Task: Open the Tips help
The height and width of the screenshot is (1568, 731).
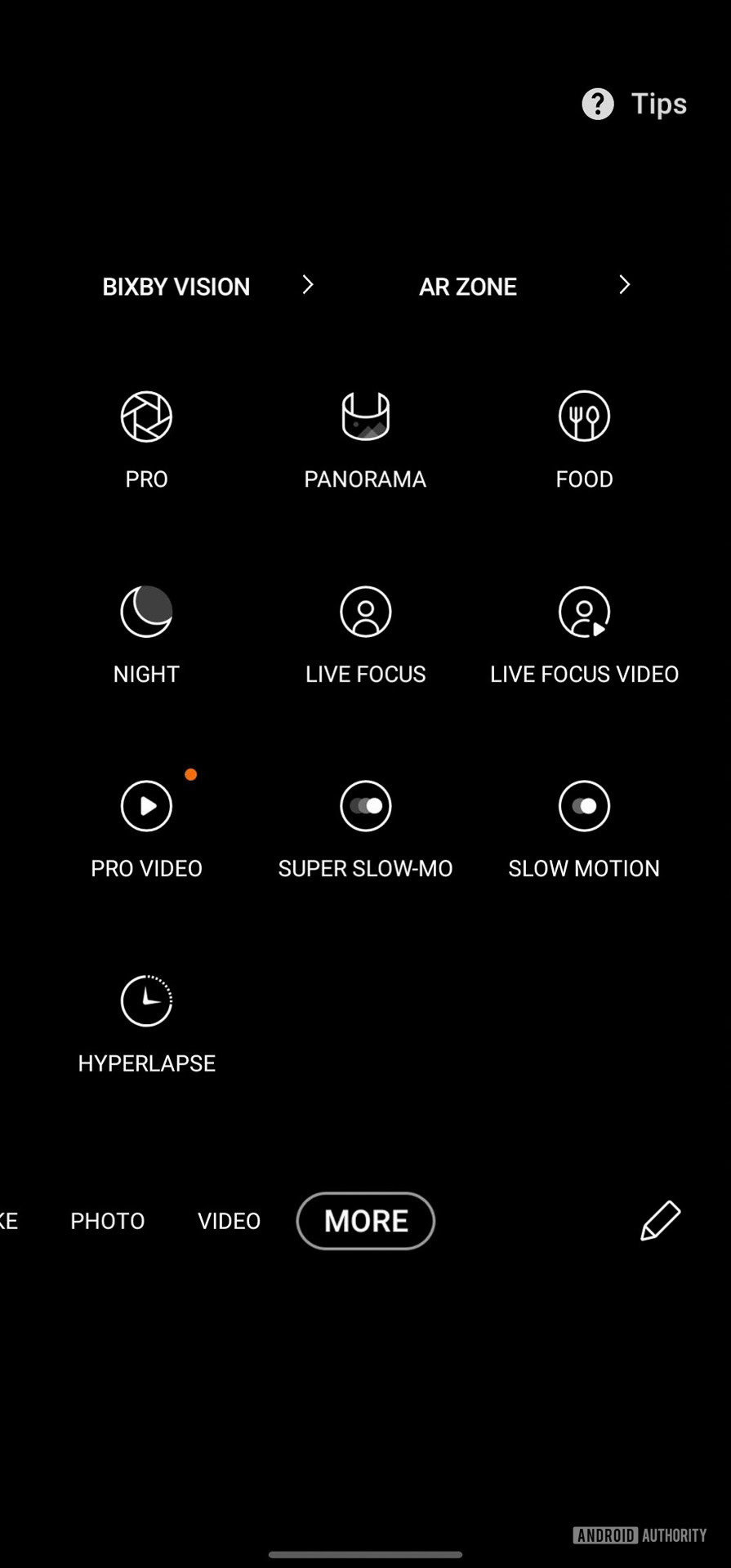Action: (634, 104)
